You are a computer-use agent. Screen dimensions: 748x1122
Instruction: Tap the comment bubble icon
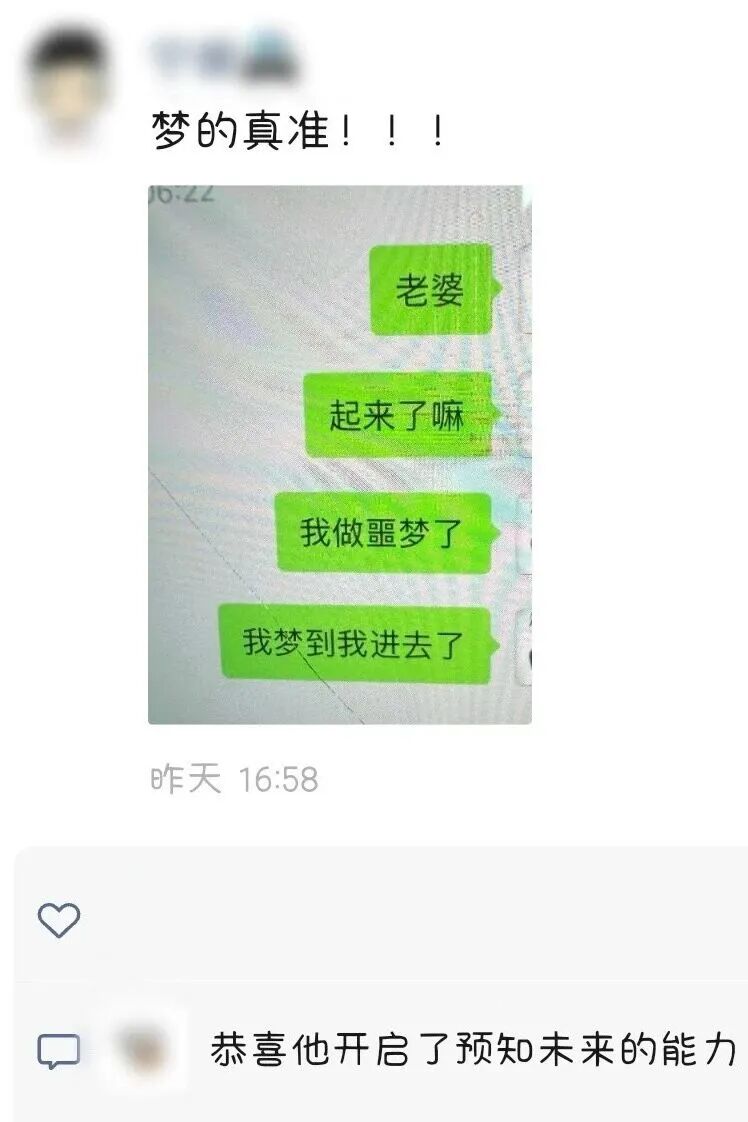[x=58, y=1051]
